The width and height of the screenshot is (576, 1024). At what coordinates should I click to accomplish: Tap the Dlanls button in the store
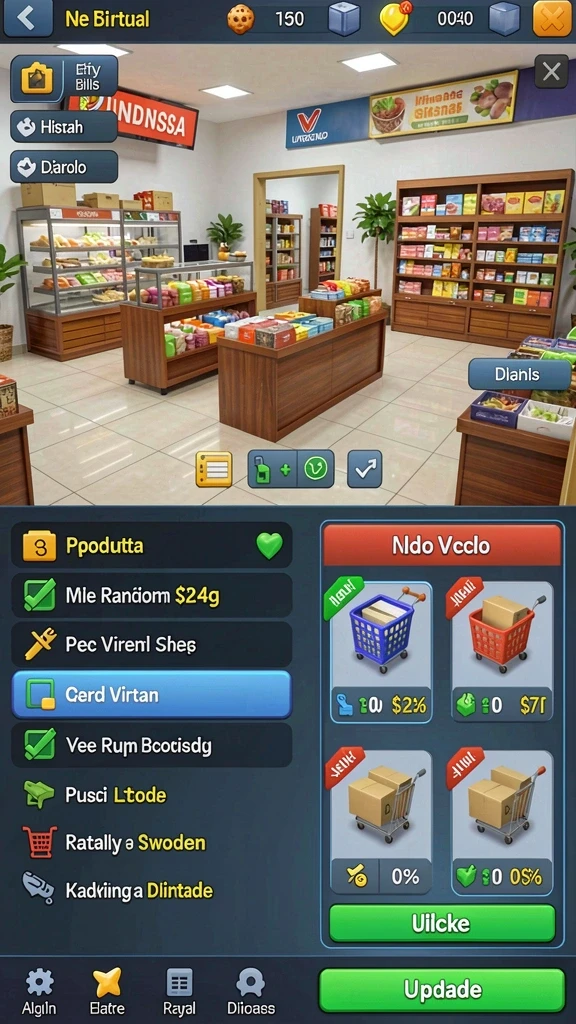tap(519, 374)
